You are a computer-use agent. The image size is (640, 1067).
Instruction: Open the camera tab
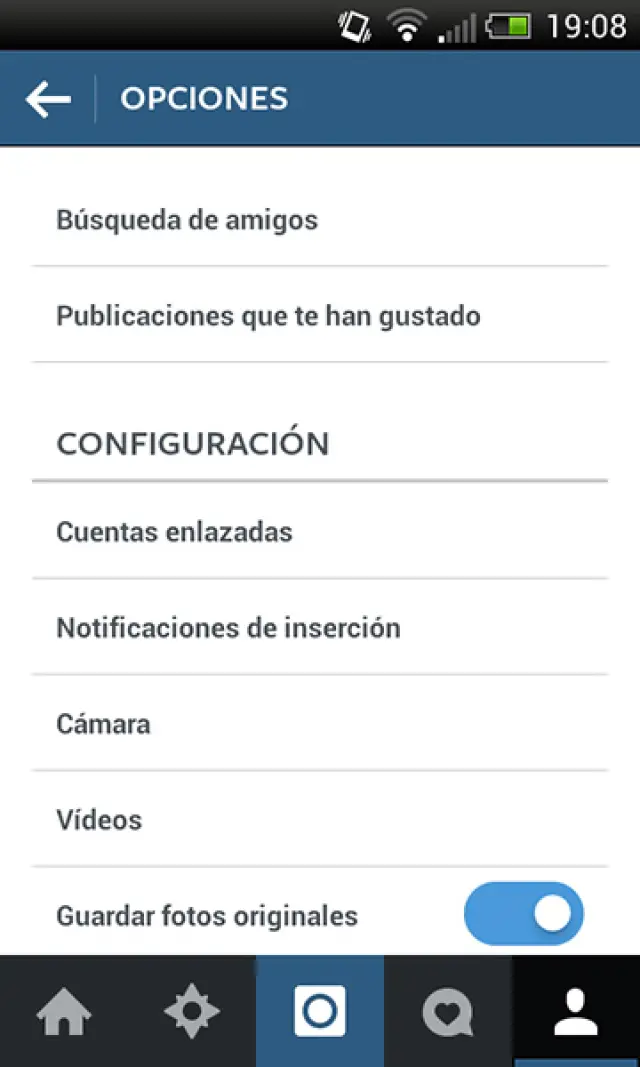coord(320,1012)
